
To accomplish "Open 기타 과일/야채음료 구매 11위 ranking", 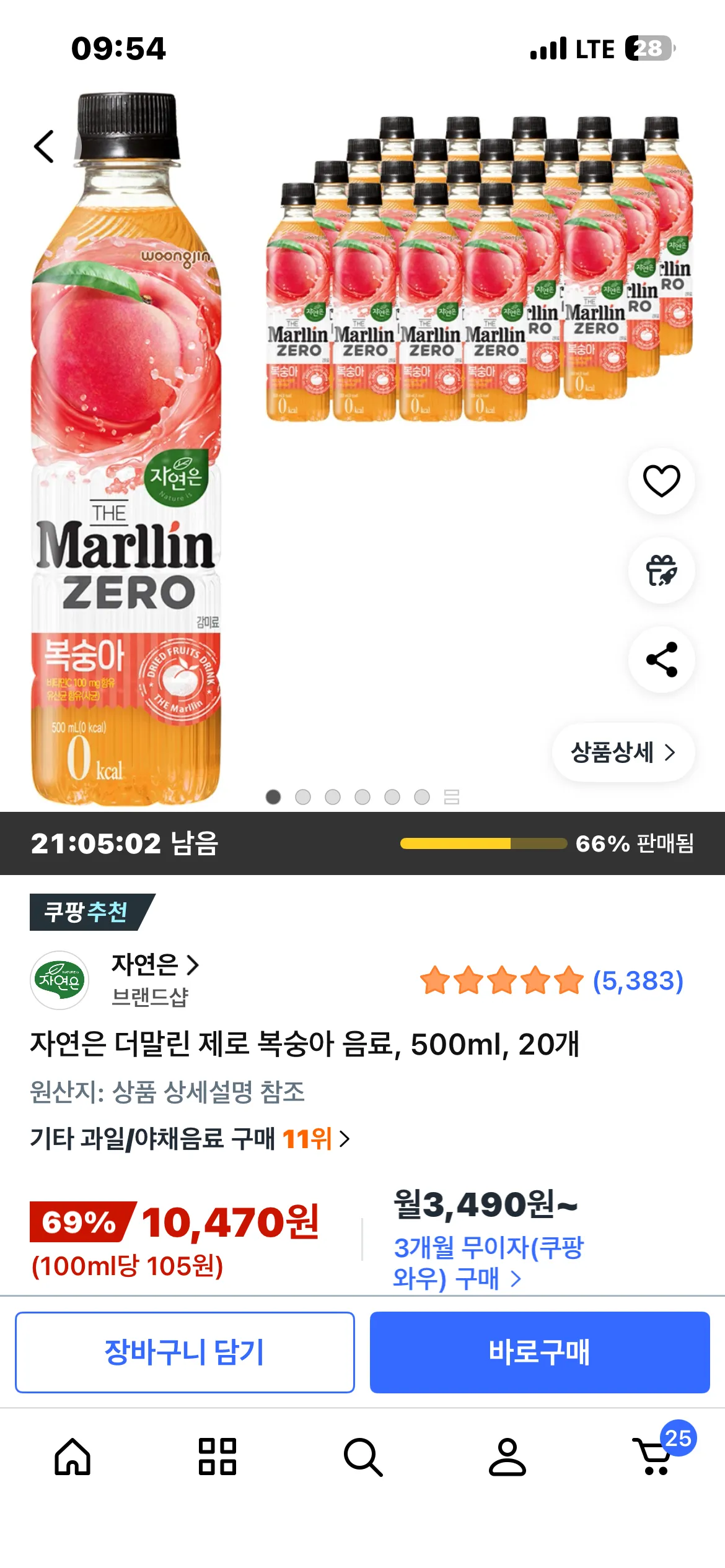I will pos(190,1139).
